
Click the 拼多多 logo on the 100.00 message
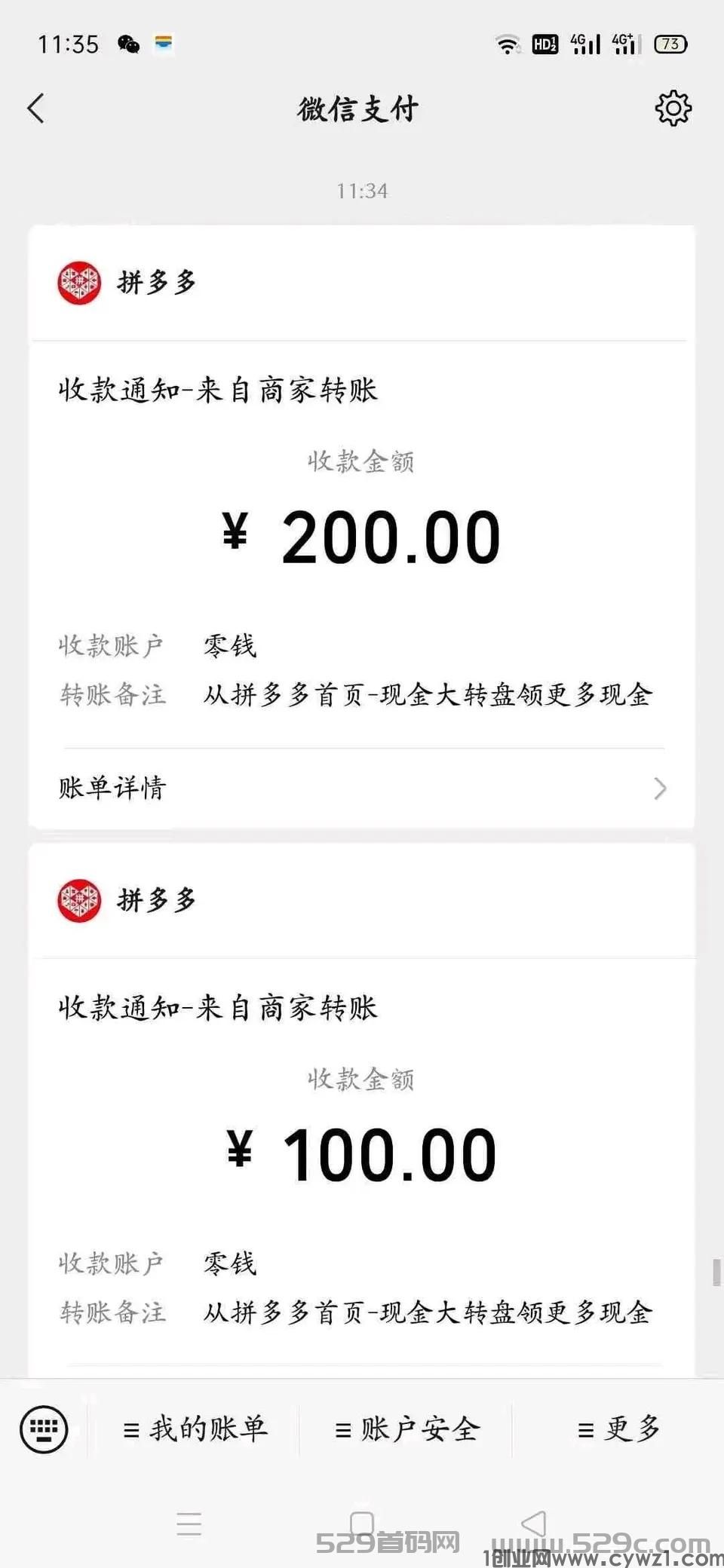point(79,901)
